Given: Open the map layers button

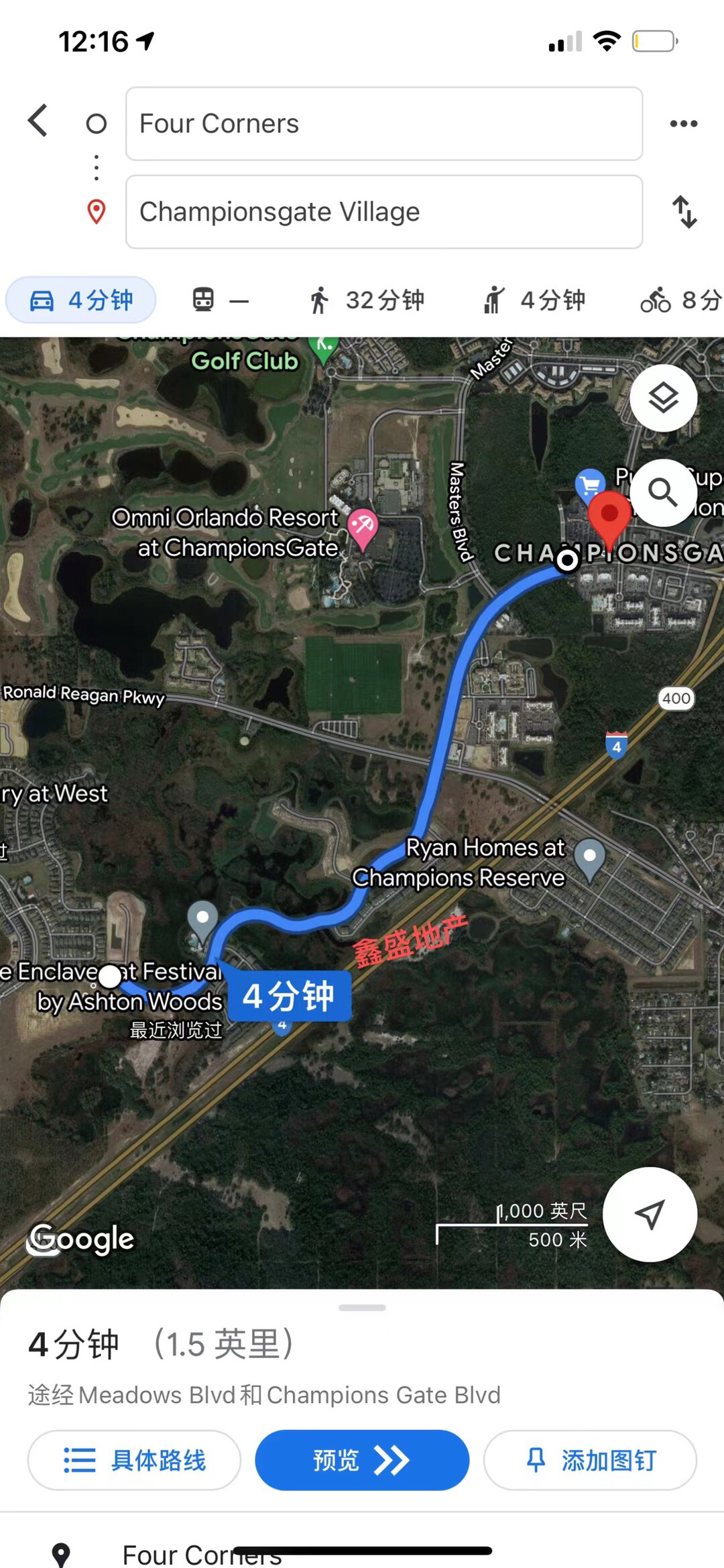Looking at the screenshot, I should click(x=663, y=398).
